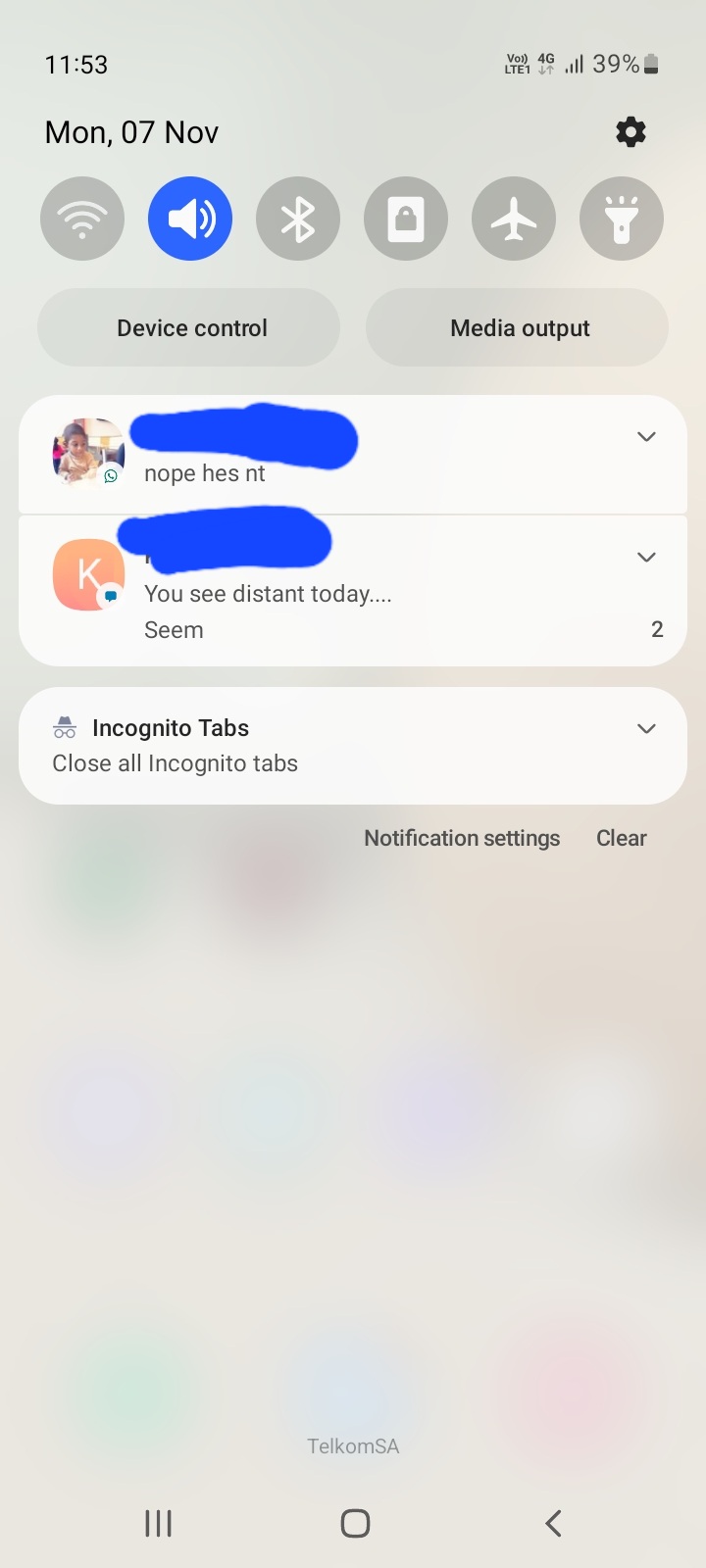The image size is (706, 1568).
Task: Enable Bluetooth quick toggle
Action: [x=298, y=219]
